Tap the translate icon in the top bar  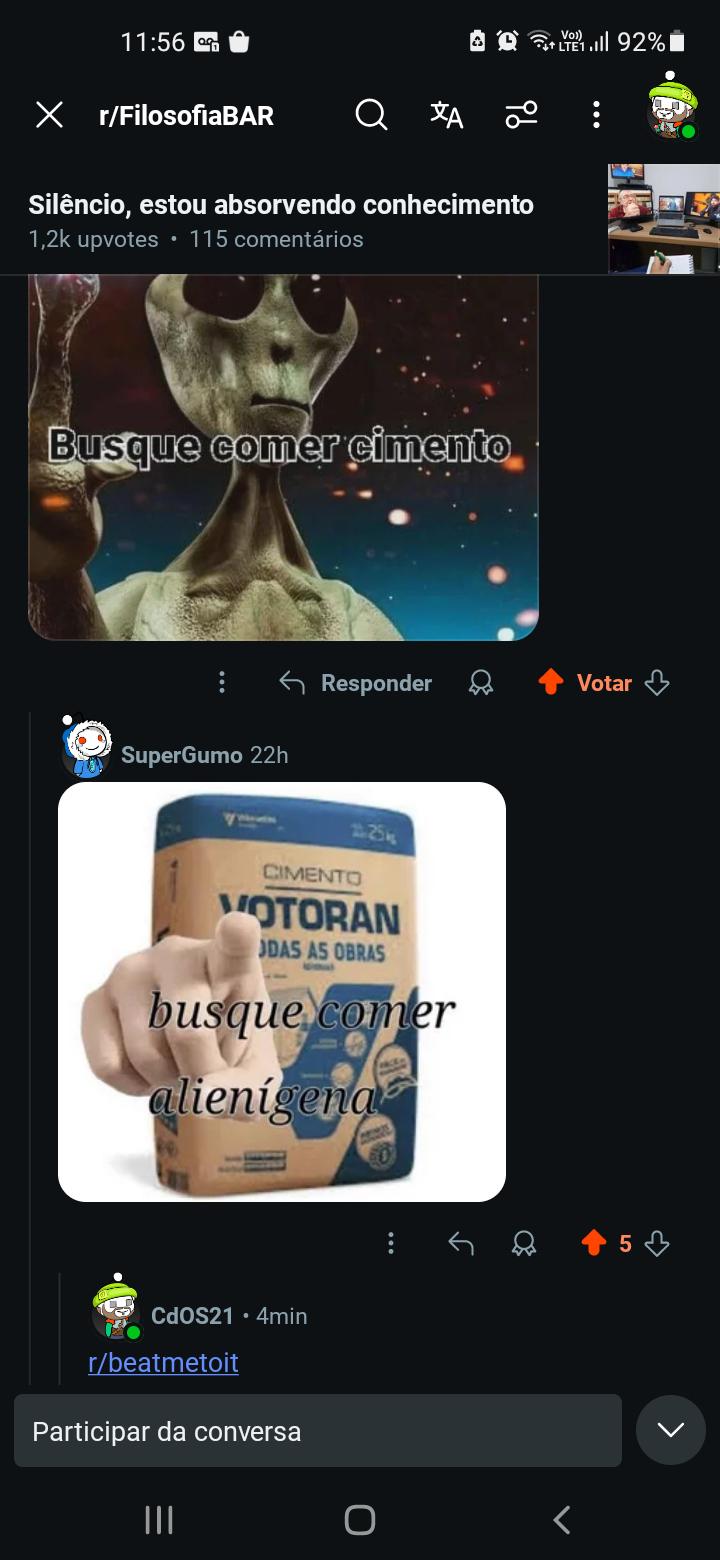click(x=447, y=115)
